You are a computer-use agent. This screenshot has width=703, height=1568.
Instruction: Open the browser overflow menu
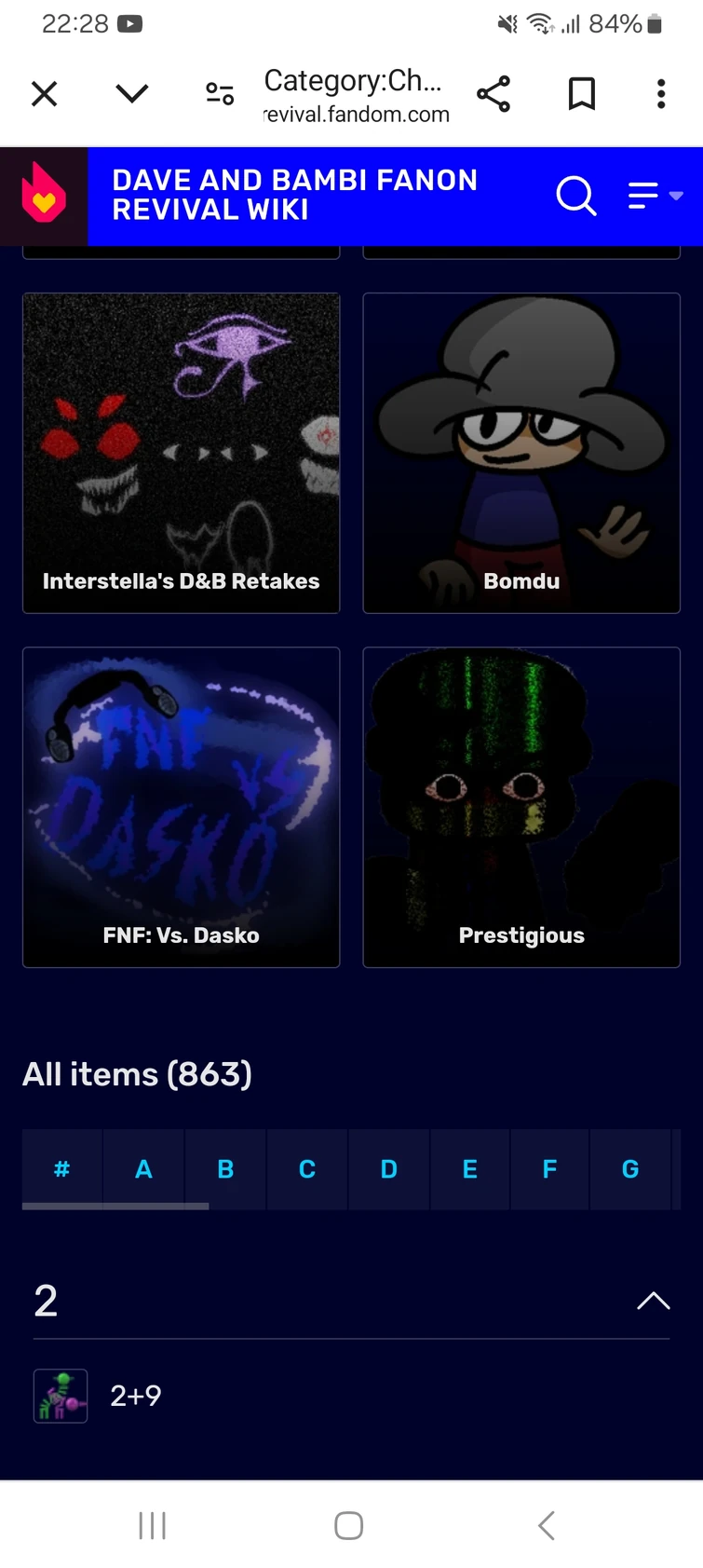tap(661, 94)
